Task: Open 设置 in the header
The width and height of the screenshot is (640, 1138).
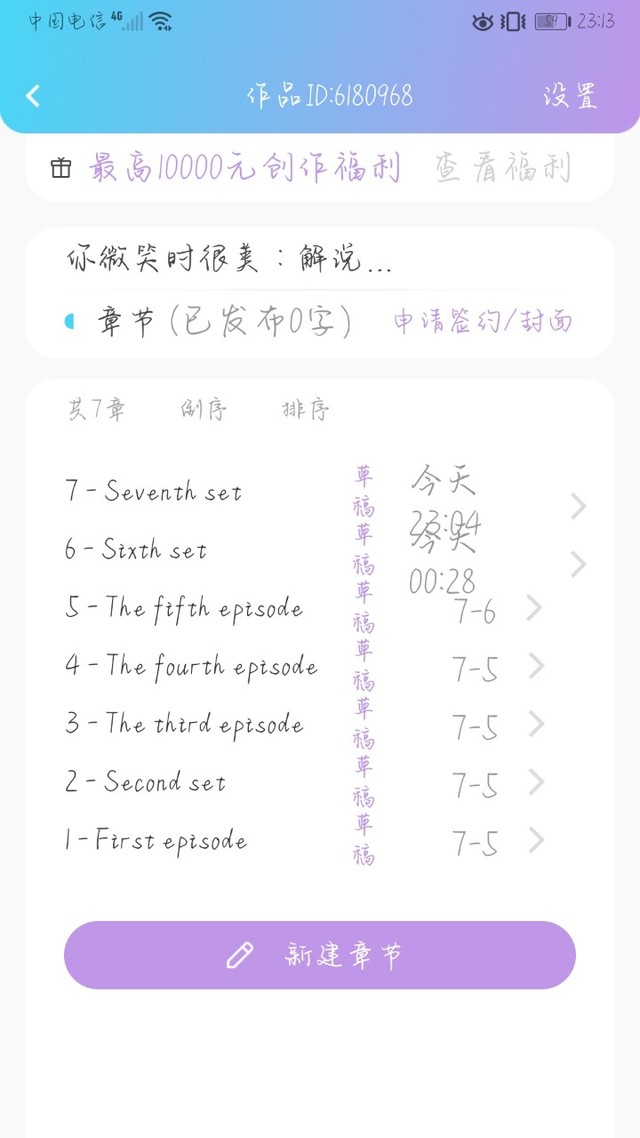Action: click(x=570, y=96)
